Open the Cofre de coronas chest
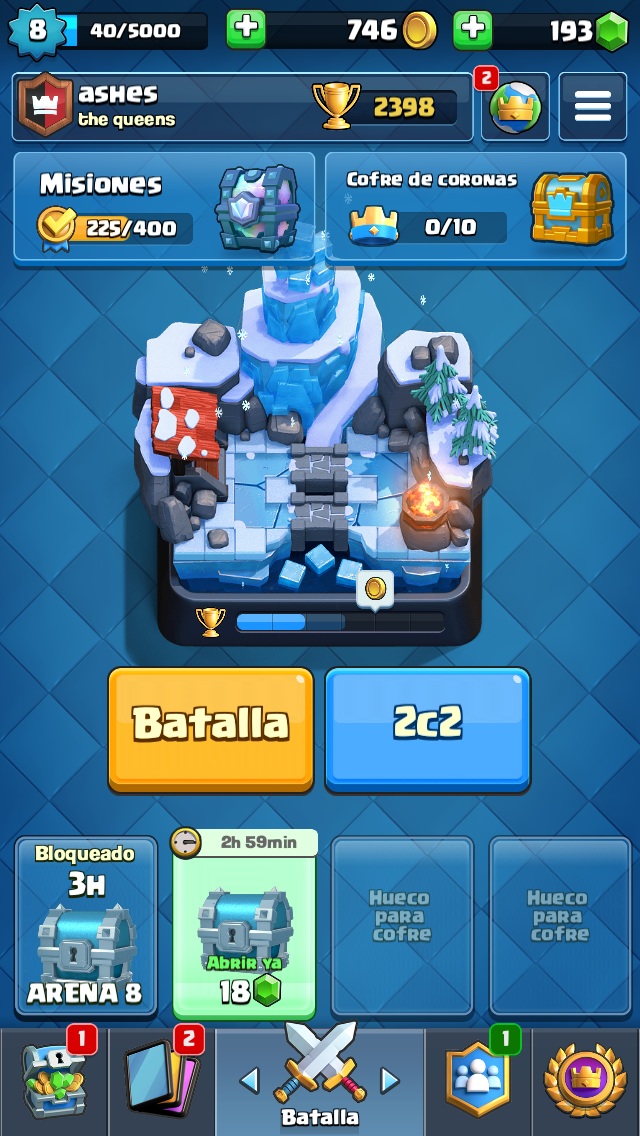The image size is (640, 1136). (x=475, y=207)
